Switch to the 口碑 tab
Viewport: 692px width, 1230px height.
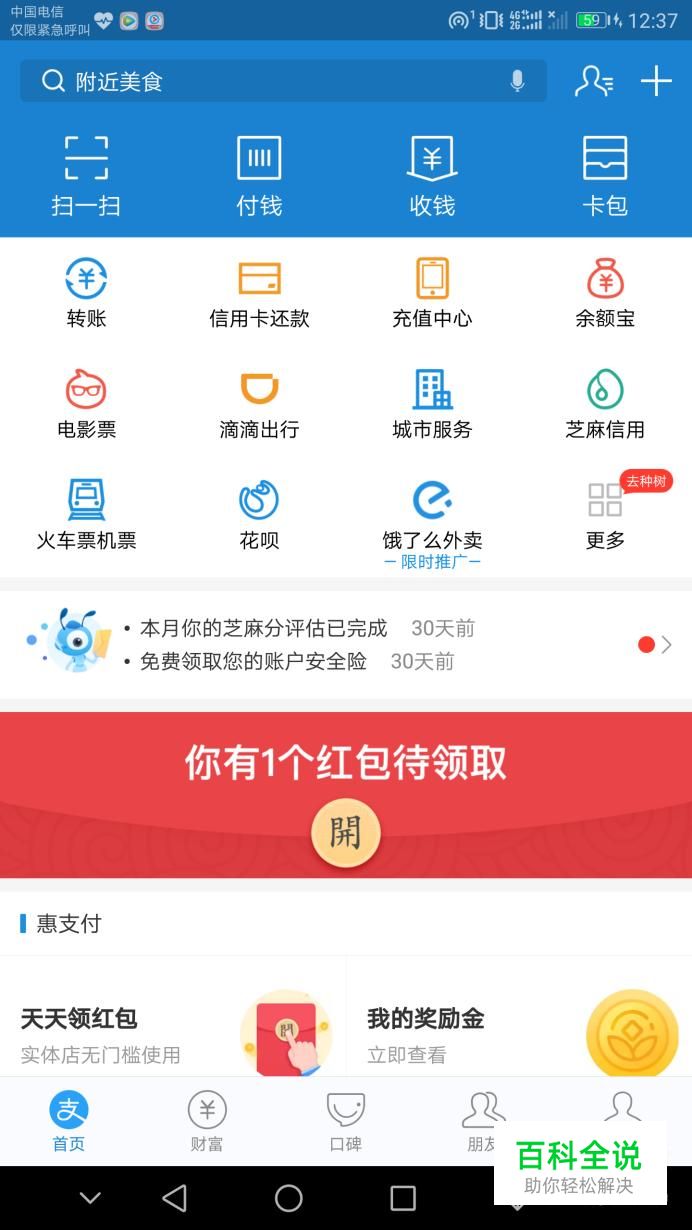coord(345,1122)
